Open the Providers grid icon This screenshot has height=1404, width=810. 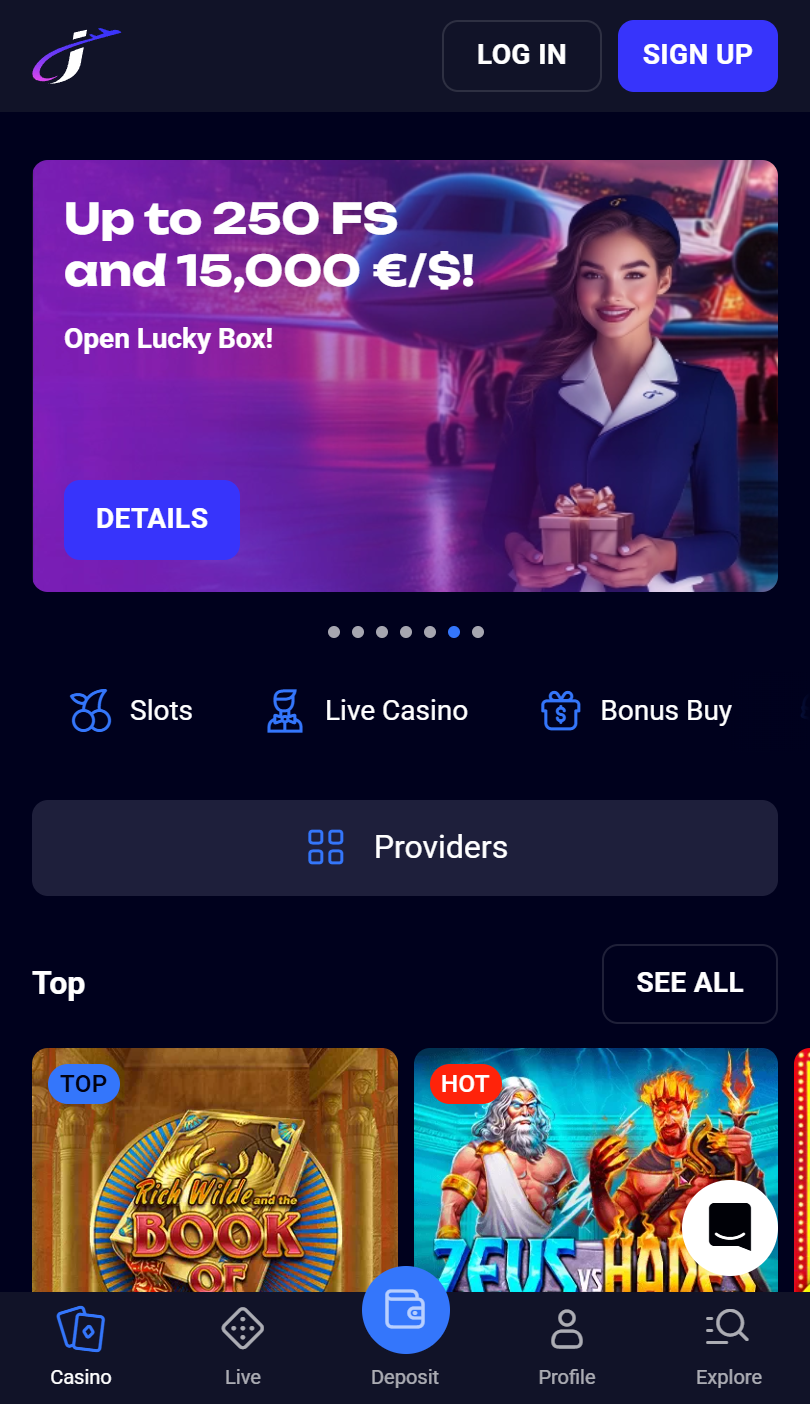point(325,847)
